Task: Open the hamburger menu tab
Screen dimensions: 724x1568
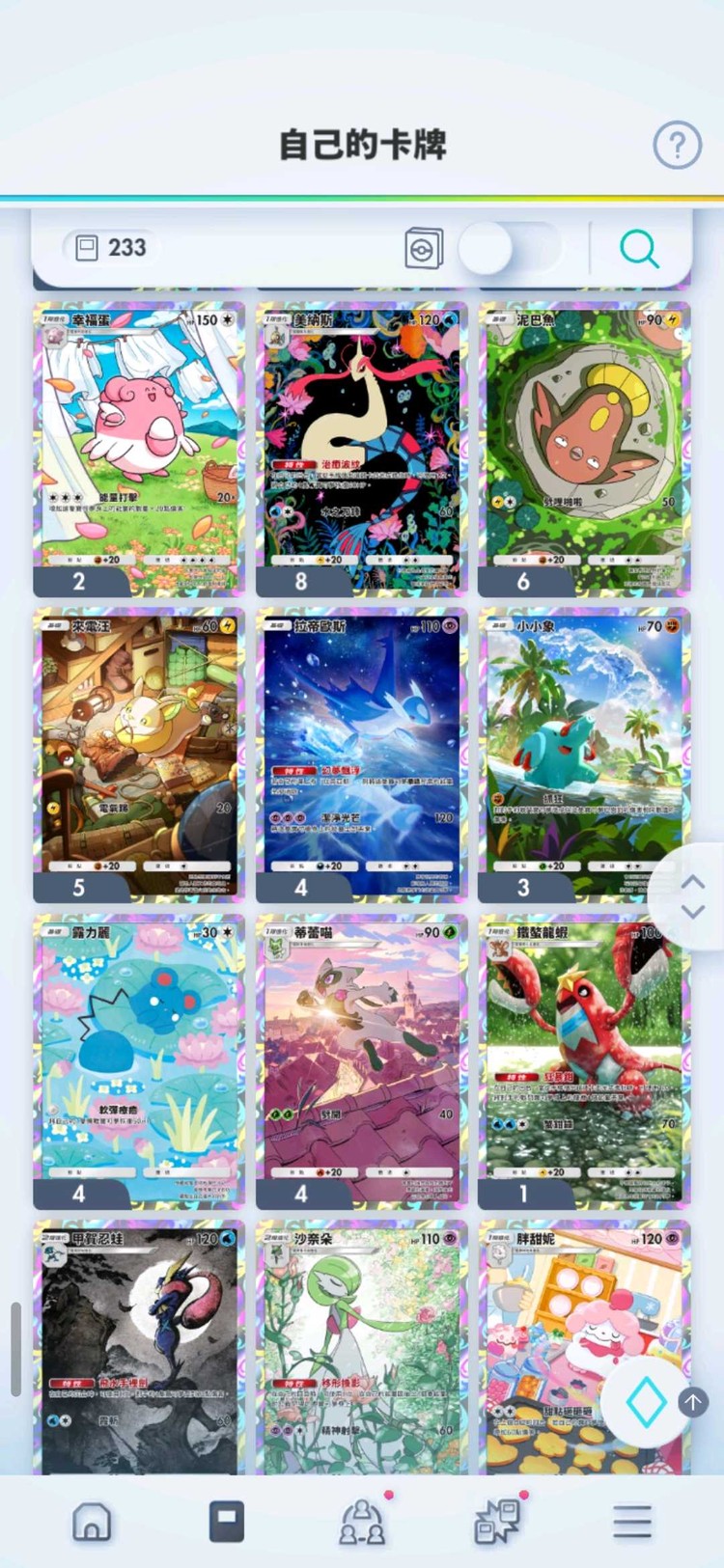Action: 632,1522
